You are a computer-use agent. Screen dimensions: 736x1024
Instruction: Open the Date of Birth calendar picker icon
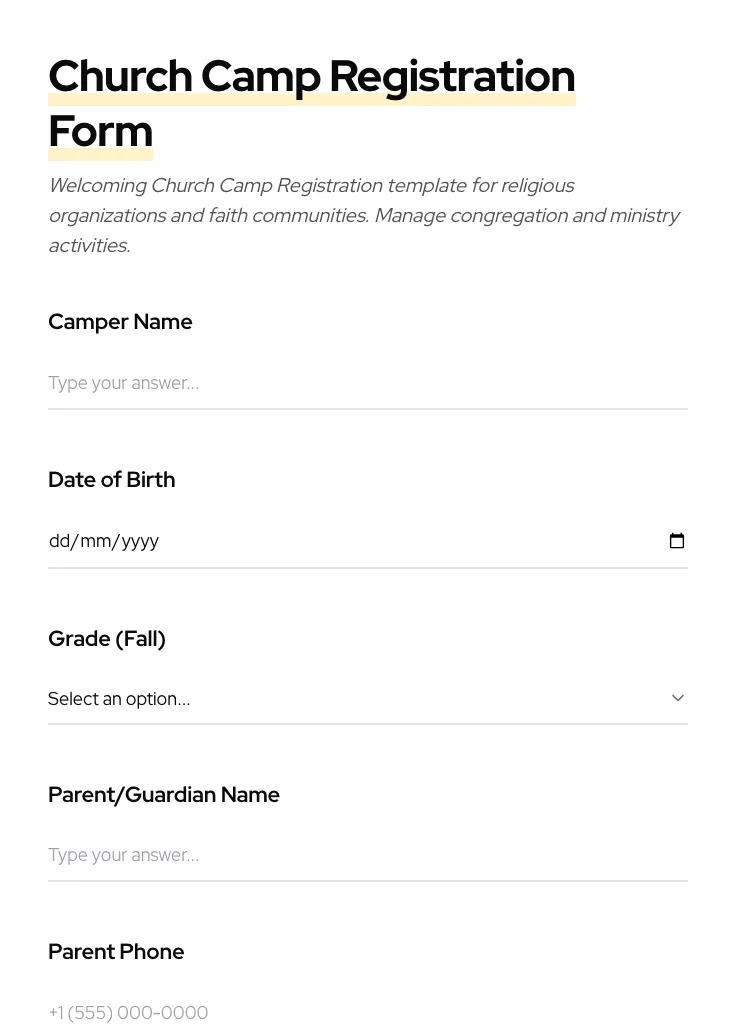point(677,540)
